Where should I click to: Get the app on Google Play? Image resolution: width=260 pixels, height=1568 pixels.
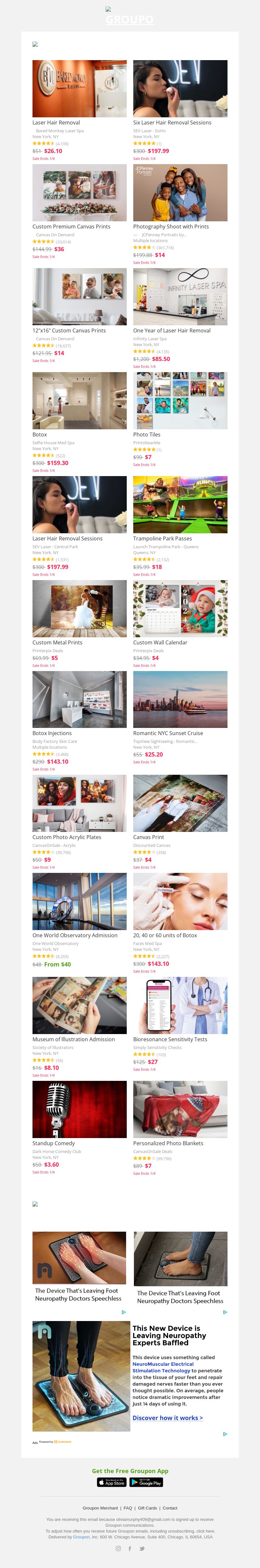pos(146,1483)
